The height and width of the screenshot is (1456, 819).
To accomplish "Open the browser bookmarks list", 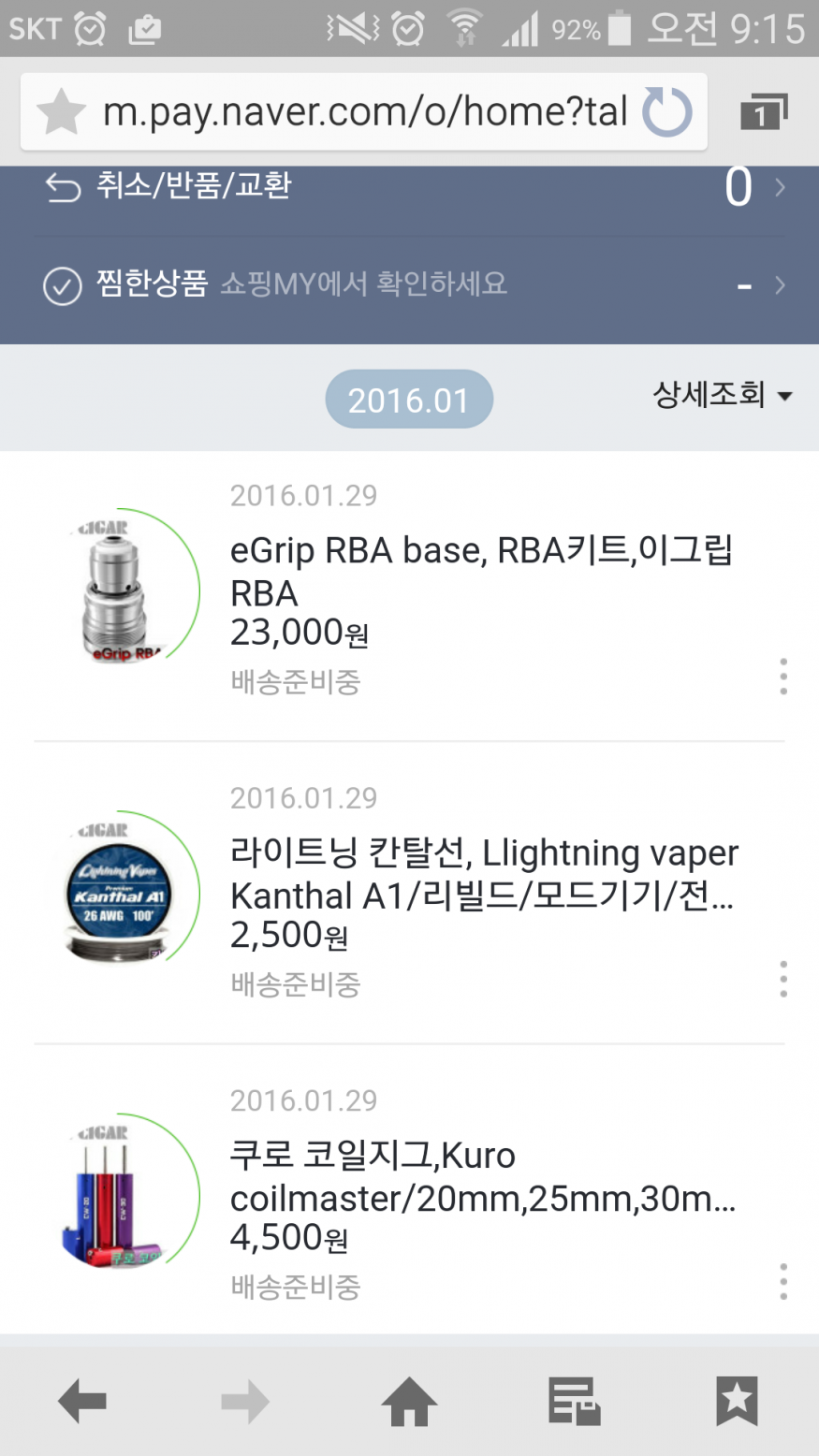I will pyautogui.click(x=737, y=1402).
